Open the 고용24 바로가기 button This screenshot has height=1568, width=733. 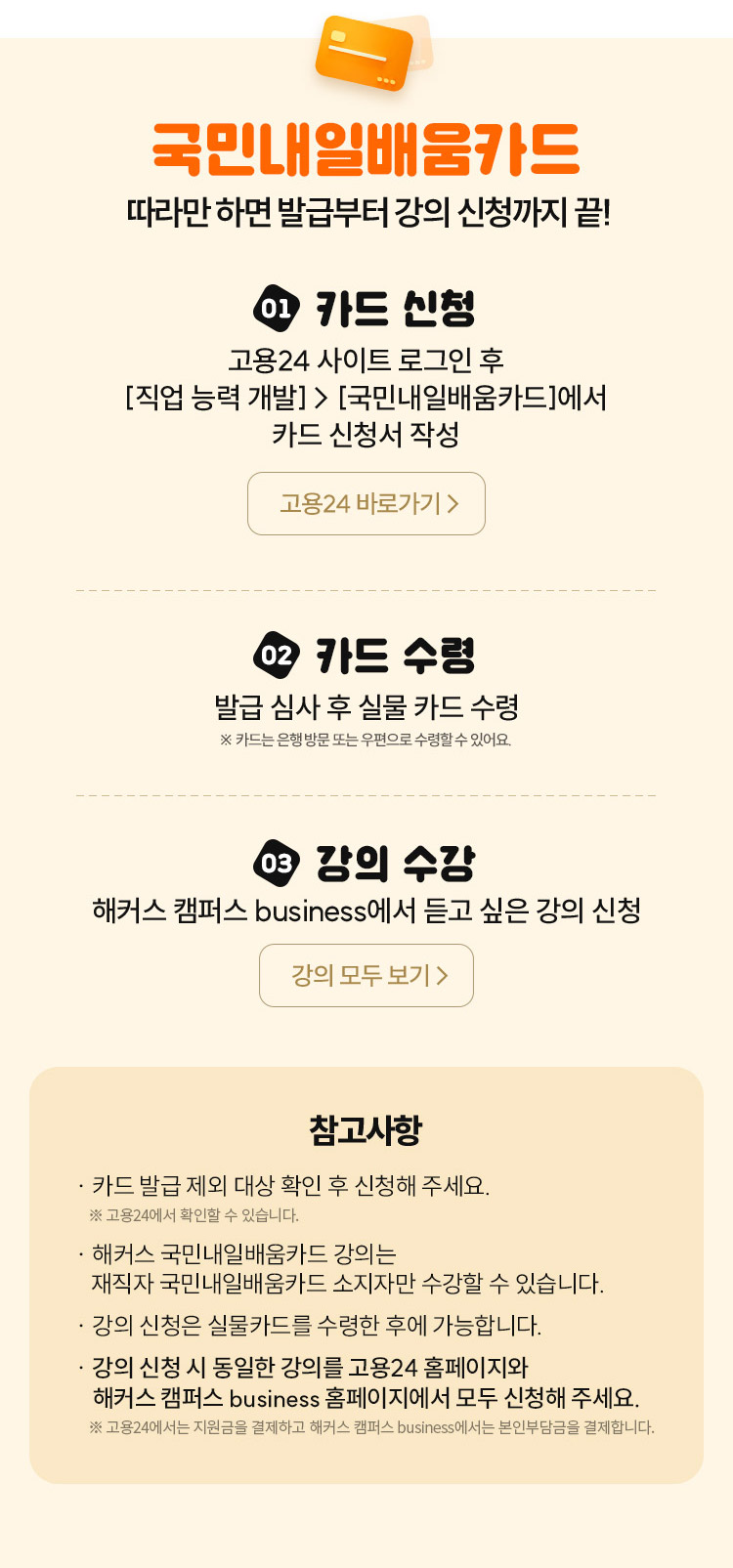pos(366,503)
